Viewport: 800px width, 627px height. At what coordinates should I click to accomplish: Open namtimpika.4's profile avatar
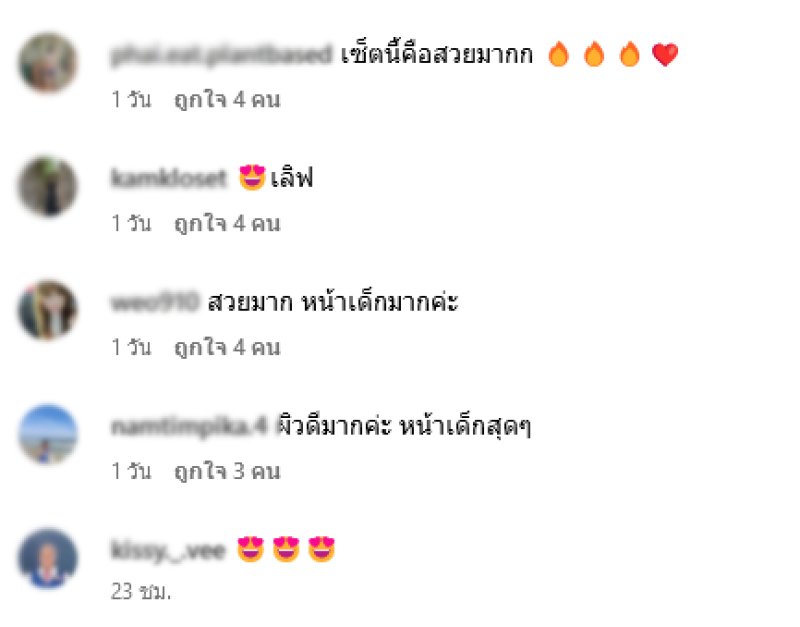click(x=48, y=434)
